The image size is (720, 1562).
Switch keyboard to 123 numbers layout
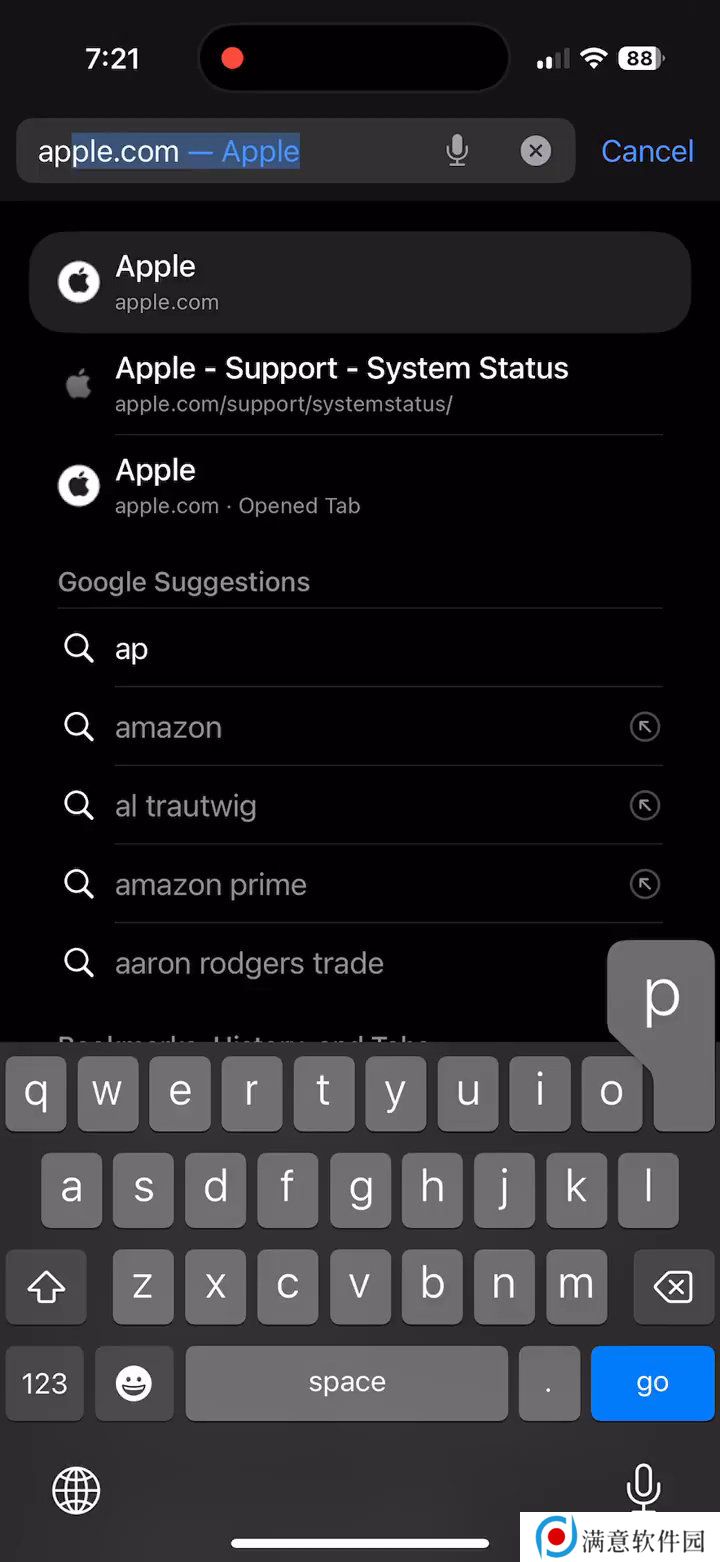pyautogui.click(x=44, y=1383)
